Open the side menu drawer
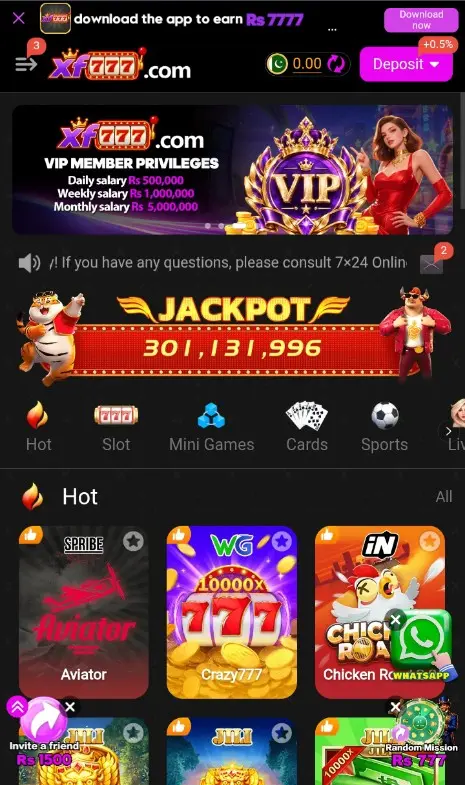The image size is (465, 785). (26, 64)
